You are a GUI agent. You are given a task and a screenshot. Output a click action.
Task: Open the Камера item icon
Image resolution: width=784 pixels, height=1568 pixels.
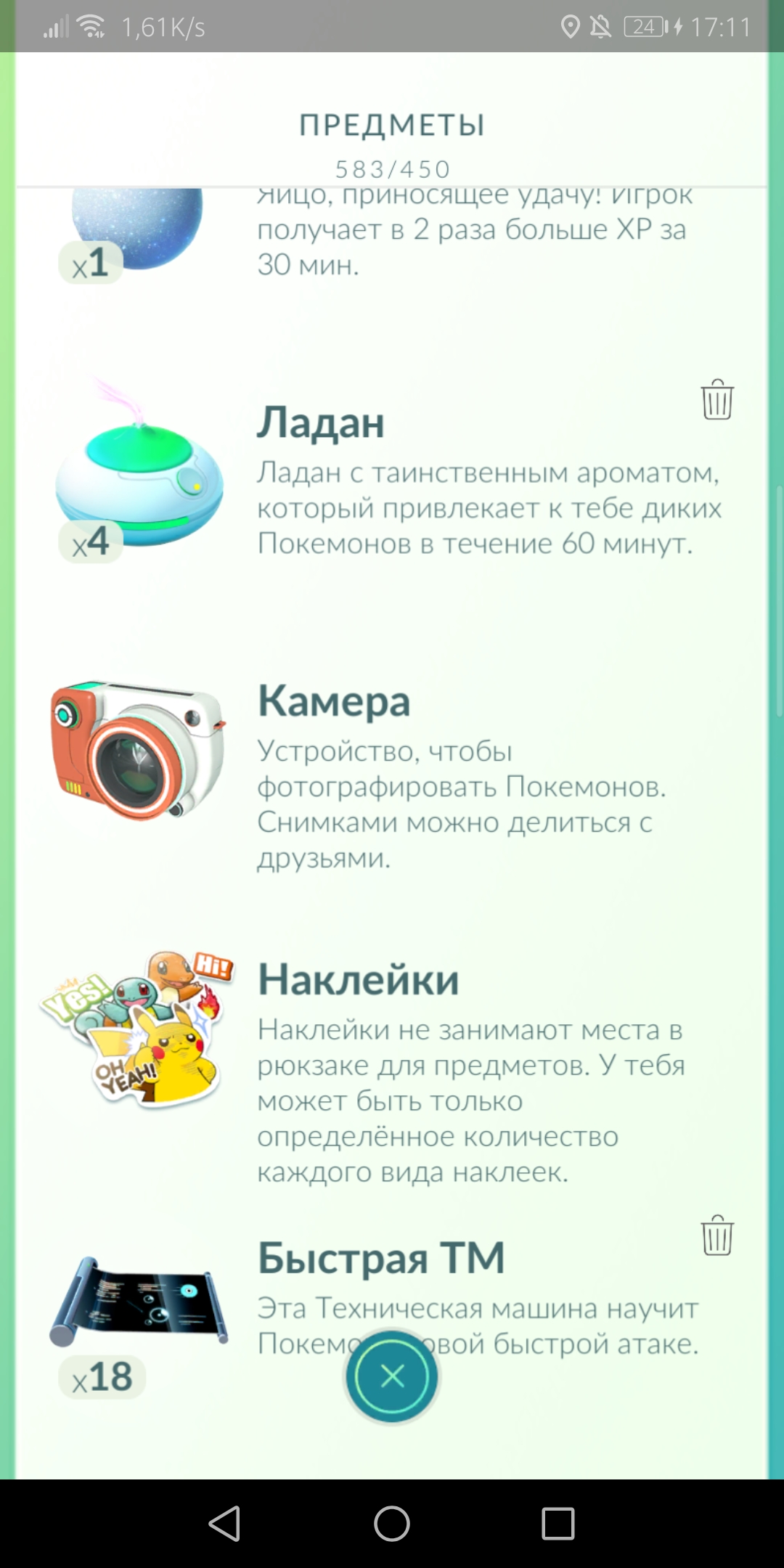pos(138,748)
